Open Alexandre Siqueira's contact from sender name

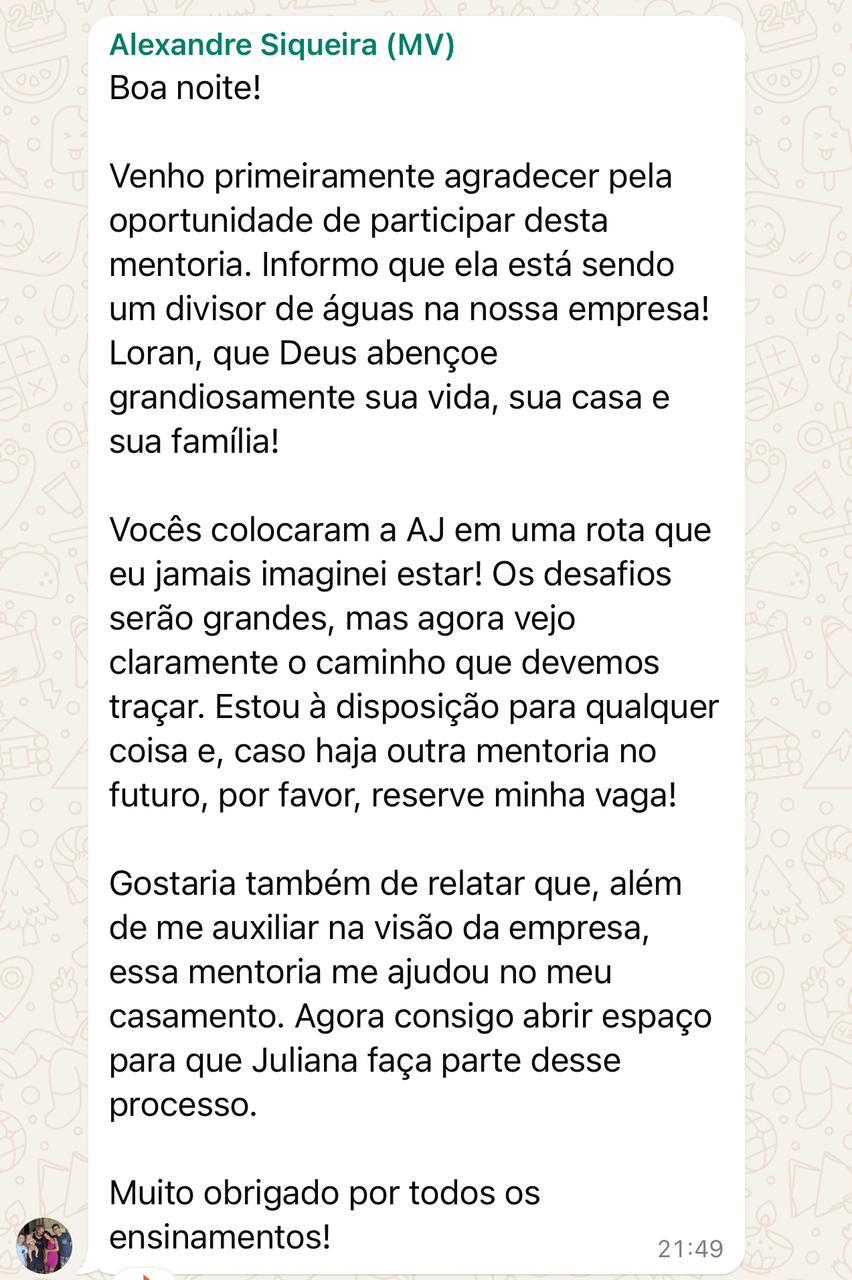coord(281,45)
